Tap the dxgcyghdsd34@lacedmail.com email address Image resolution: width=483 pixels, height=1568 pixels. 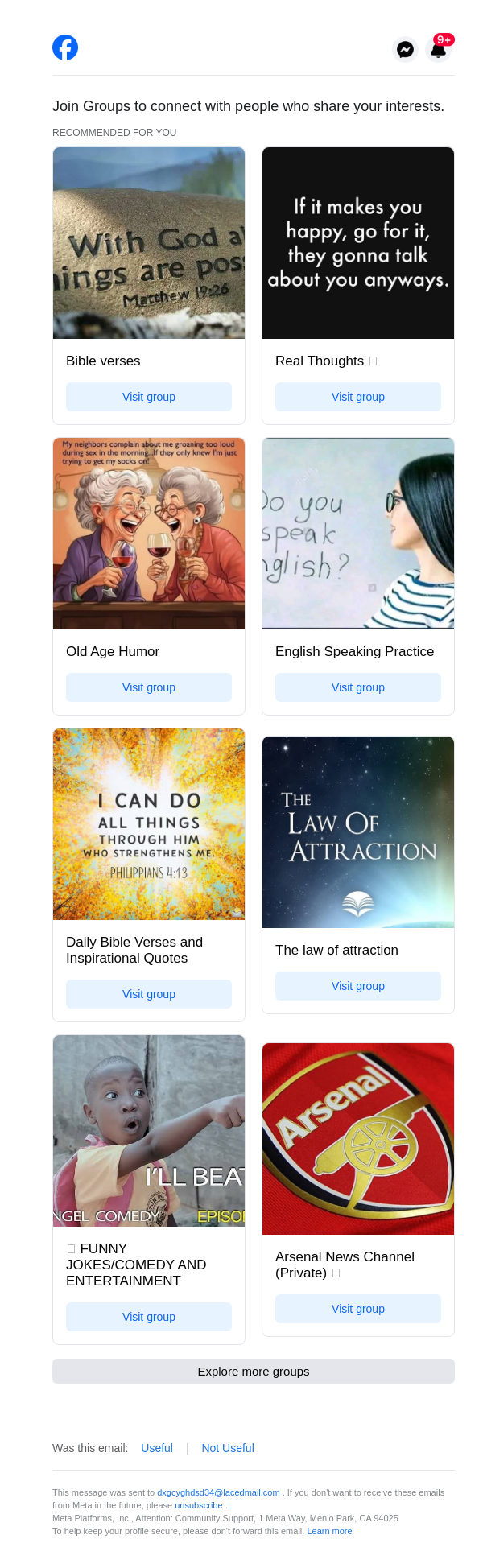coord(218,1492)
